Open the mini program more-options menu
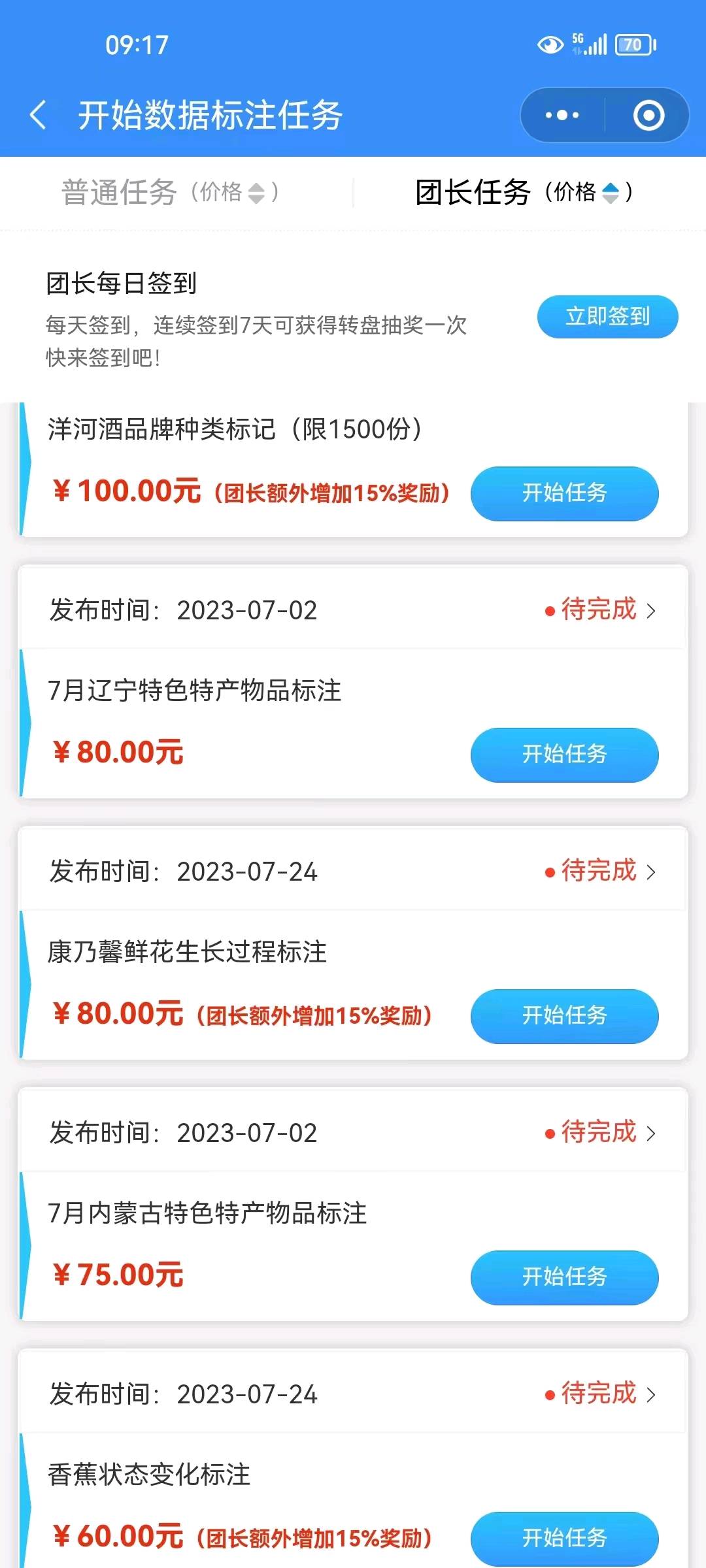This screenshot has height=1568, width=706. [562, 116]
